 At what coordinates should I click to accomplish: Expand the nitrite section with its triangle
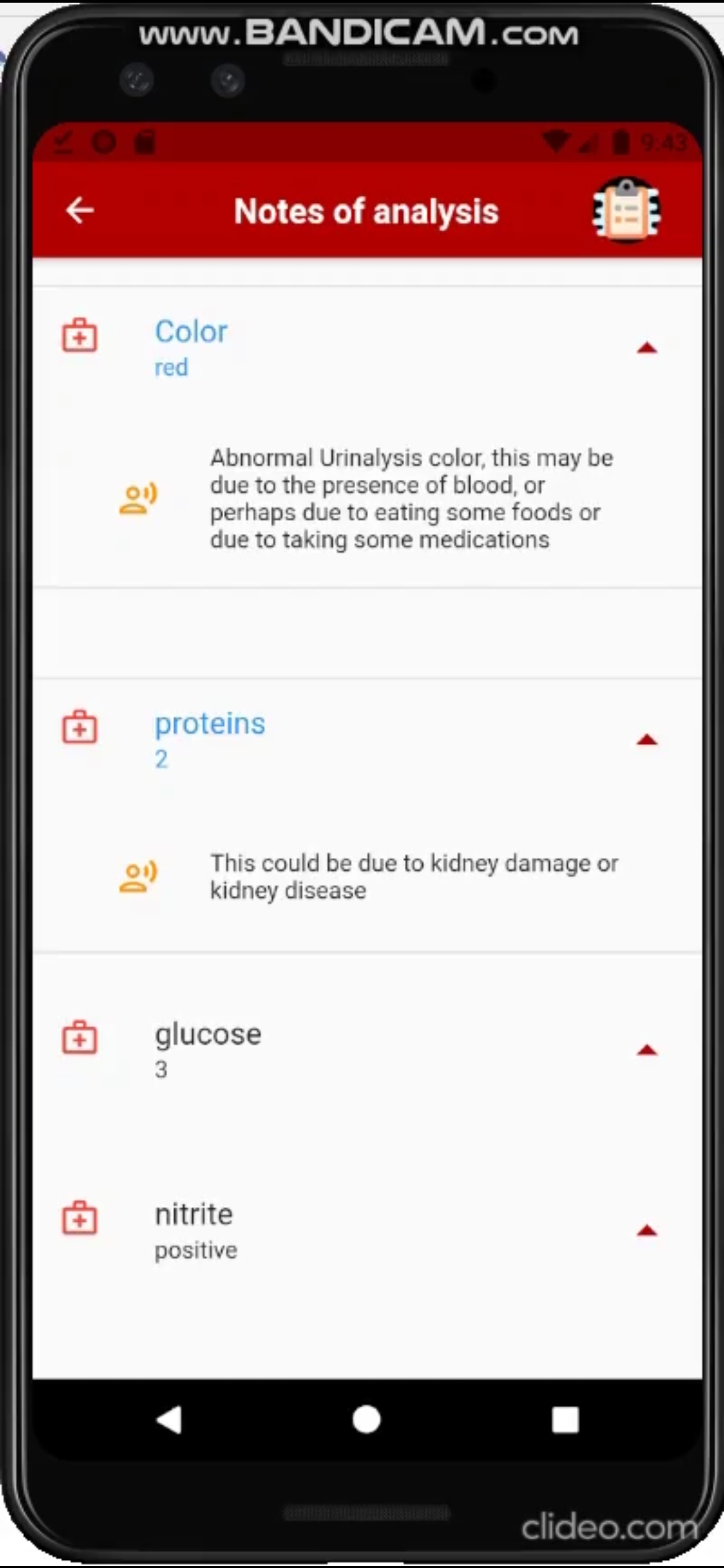(x=646, y=1230)
